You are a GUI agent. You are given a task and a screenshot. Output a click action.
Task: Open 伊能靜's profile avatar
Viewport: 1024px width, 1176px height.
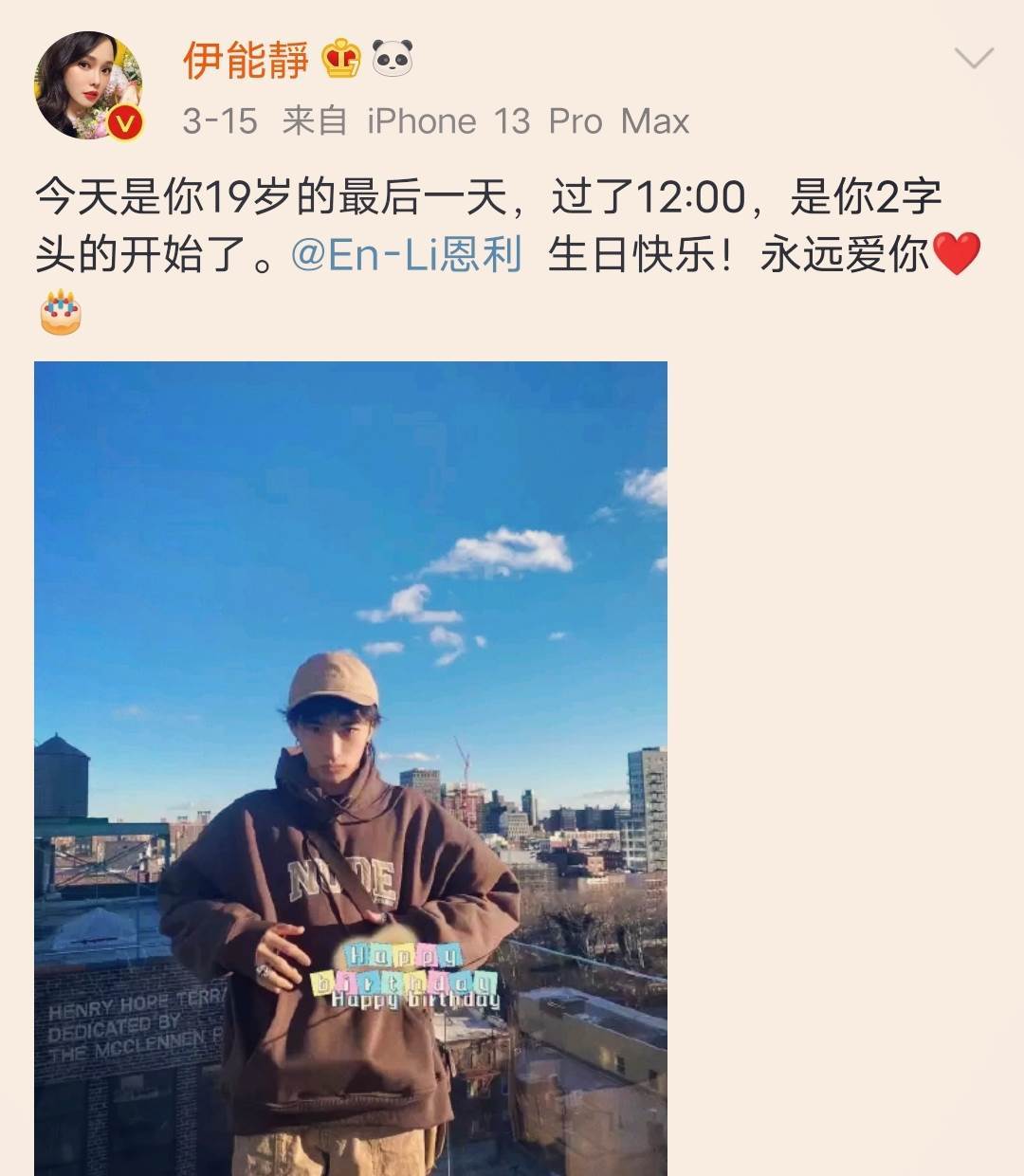(88, 85)
